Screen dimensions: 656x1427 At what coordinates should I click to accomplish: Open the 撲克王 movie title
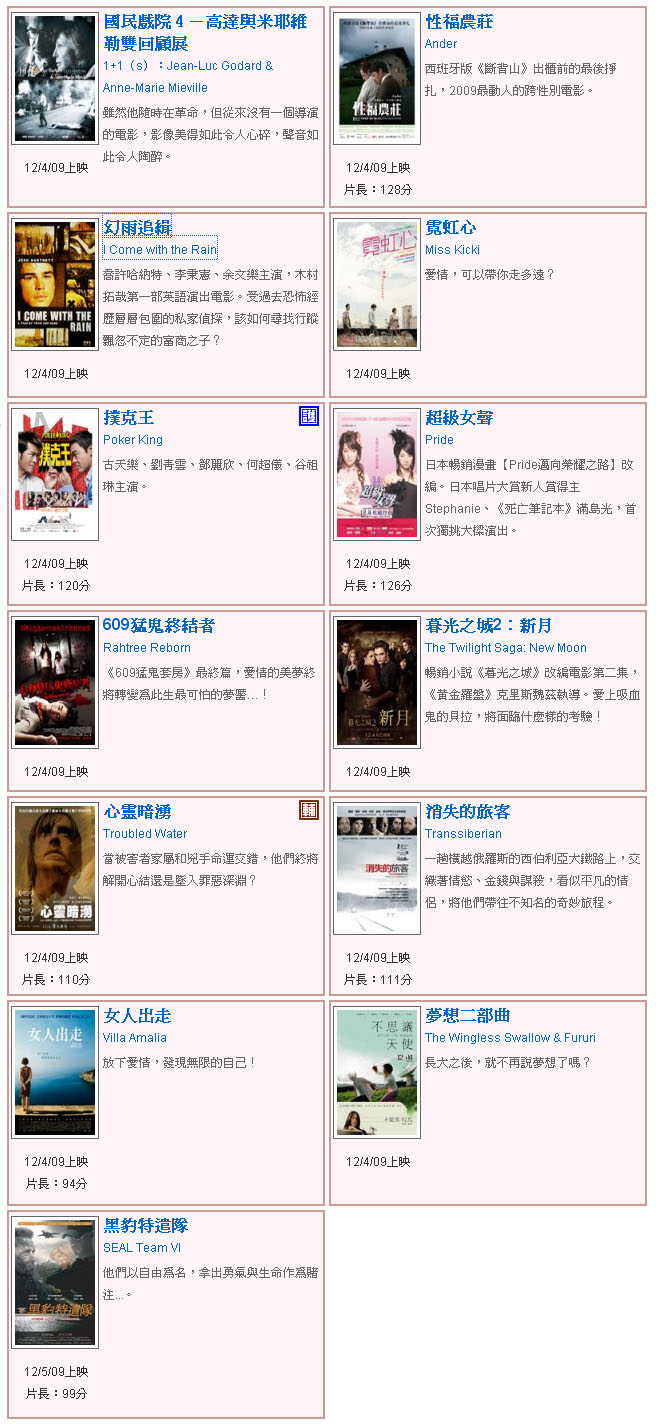coord(129,418)
